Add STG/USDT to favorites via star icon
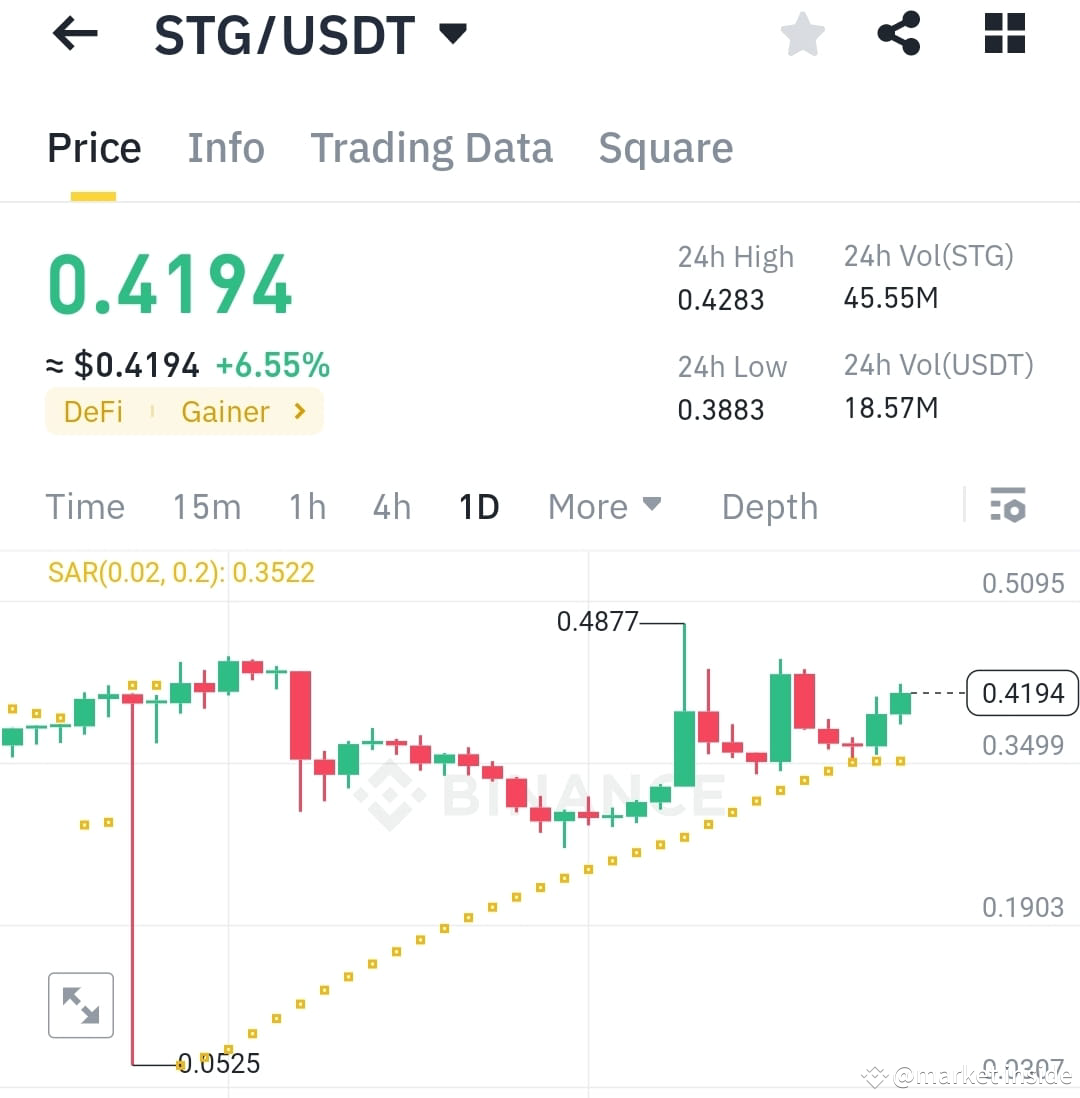 802,33
